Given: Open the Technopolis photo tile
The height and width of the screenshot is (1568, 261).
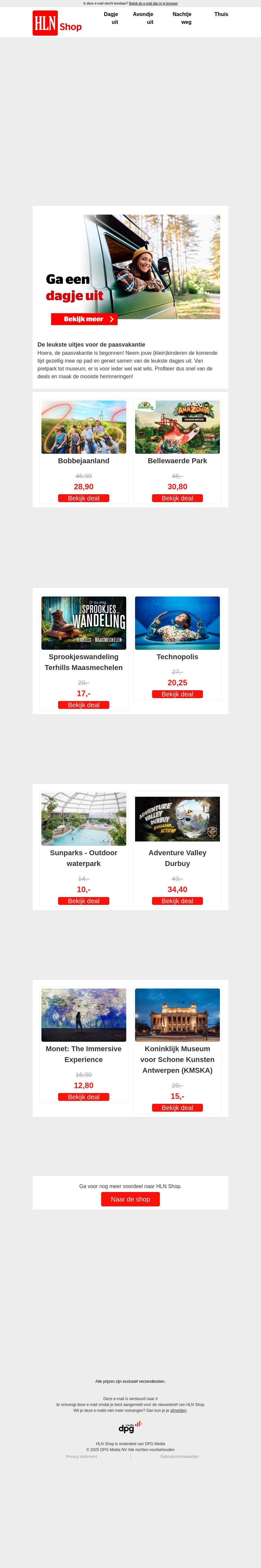Looking at the screenshot, I should (177, 623).
